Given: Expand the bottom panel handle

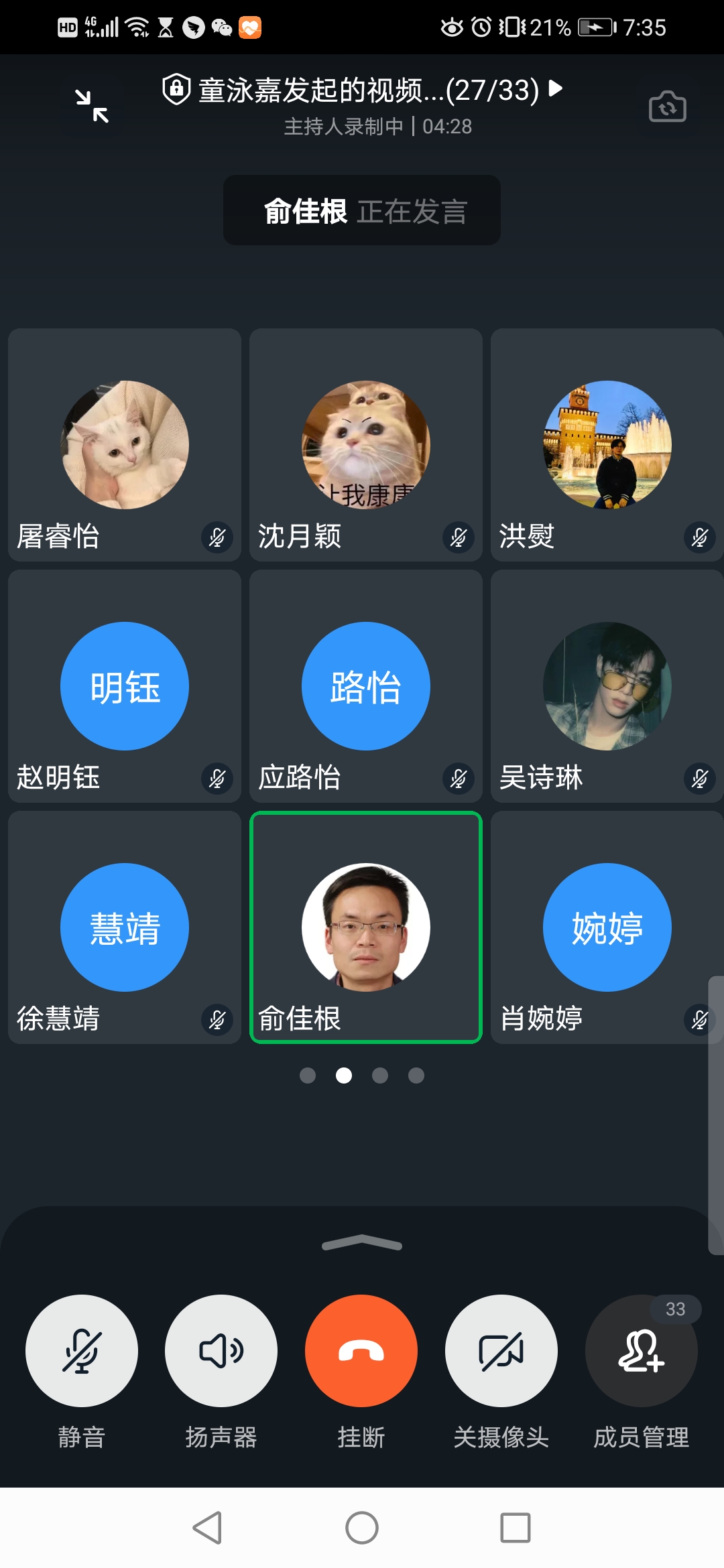Looking at the screenshot, I should click(362, 1243).
